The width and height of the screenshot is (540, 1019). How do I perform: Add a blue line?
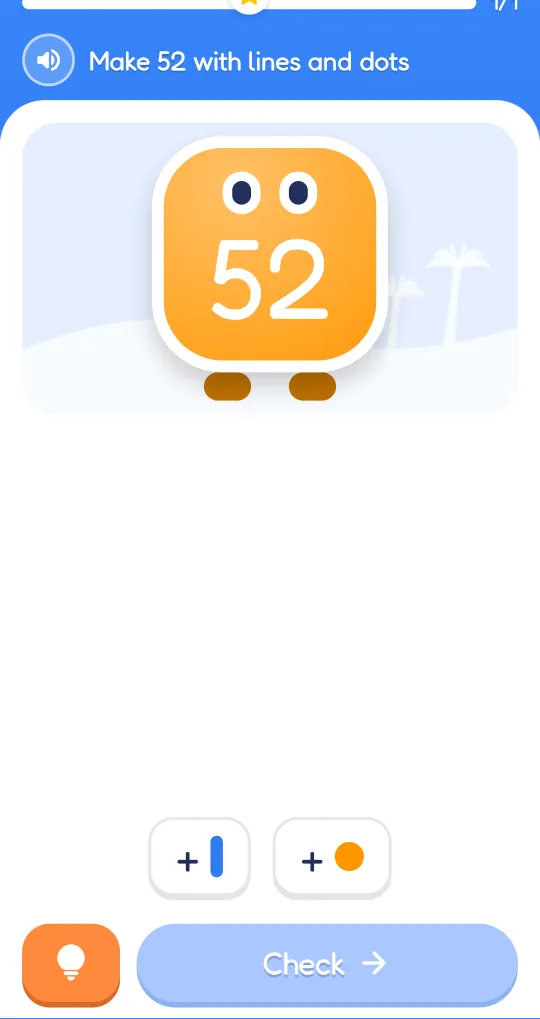pyautogui.click(x=199, y=857)
